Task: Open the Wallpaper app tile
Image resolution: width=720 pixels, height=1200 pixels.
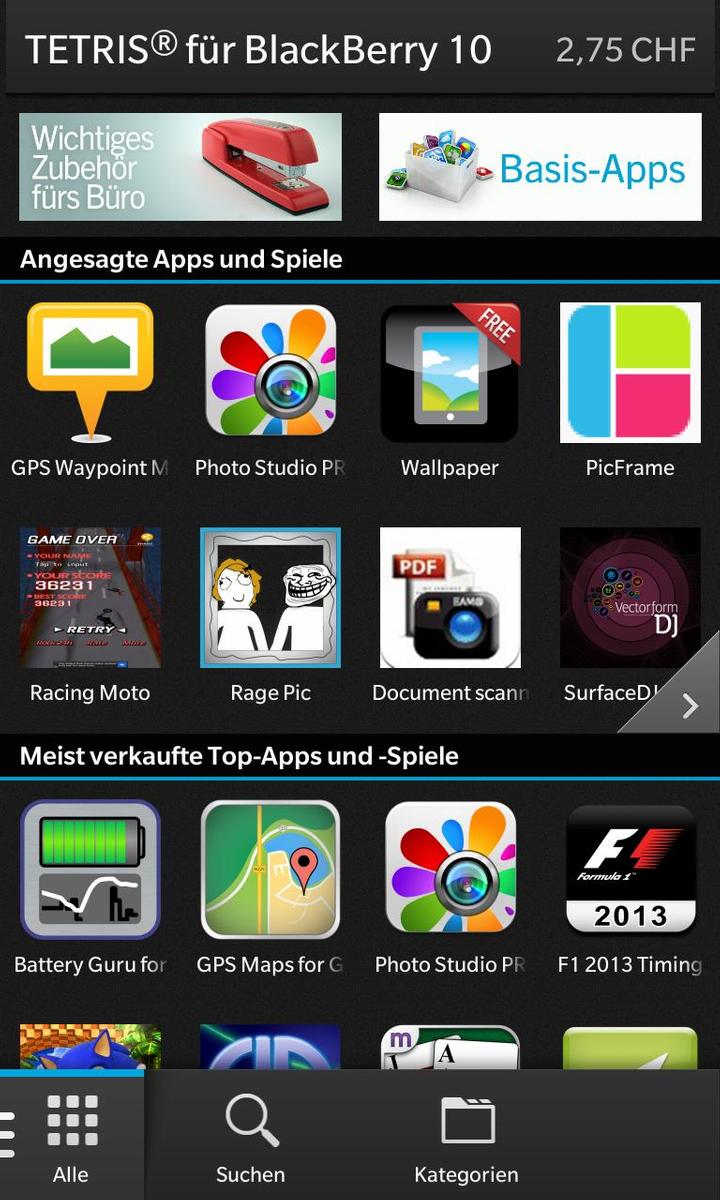Action: pyautogui.click(x=450, y=390)
